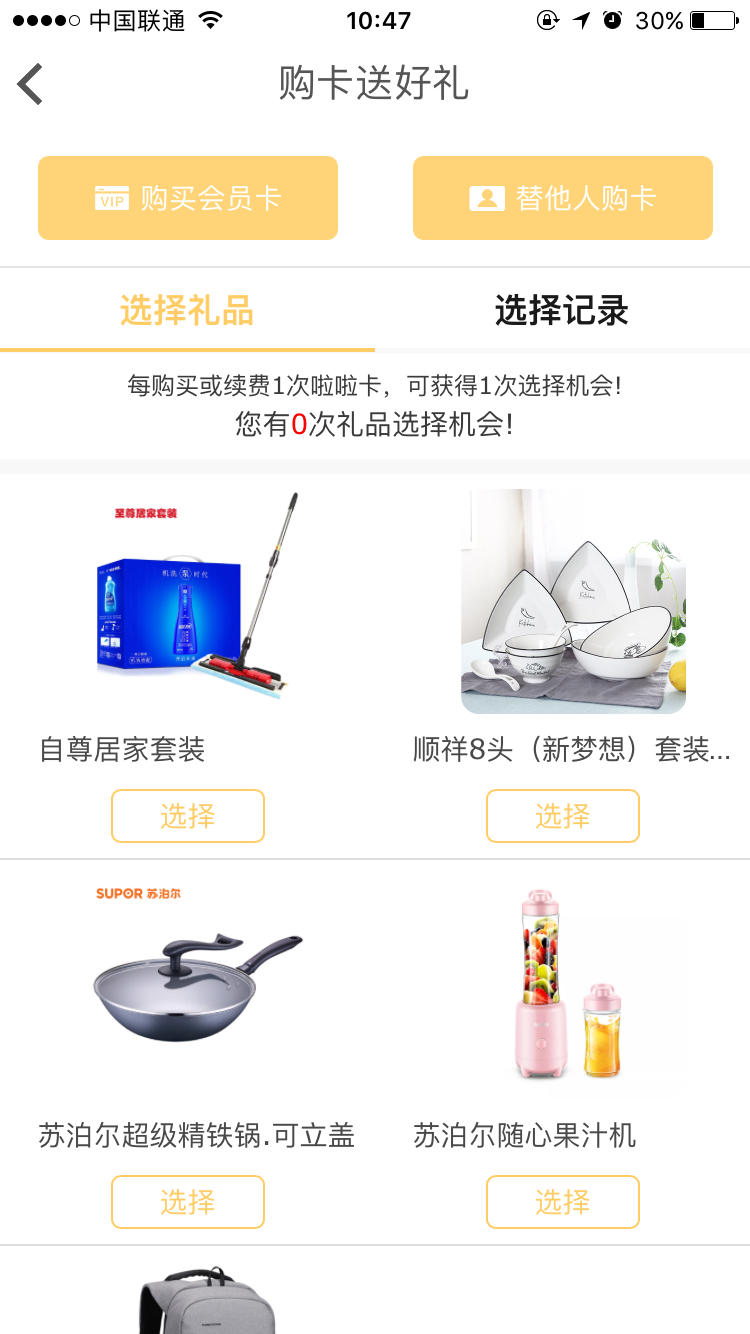Select the 苏泊尔超级精铁锅 gift
The image size is (750, 1334).
click(188, 1201)
